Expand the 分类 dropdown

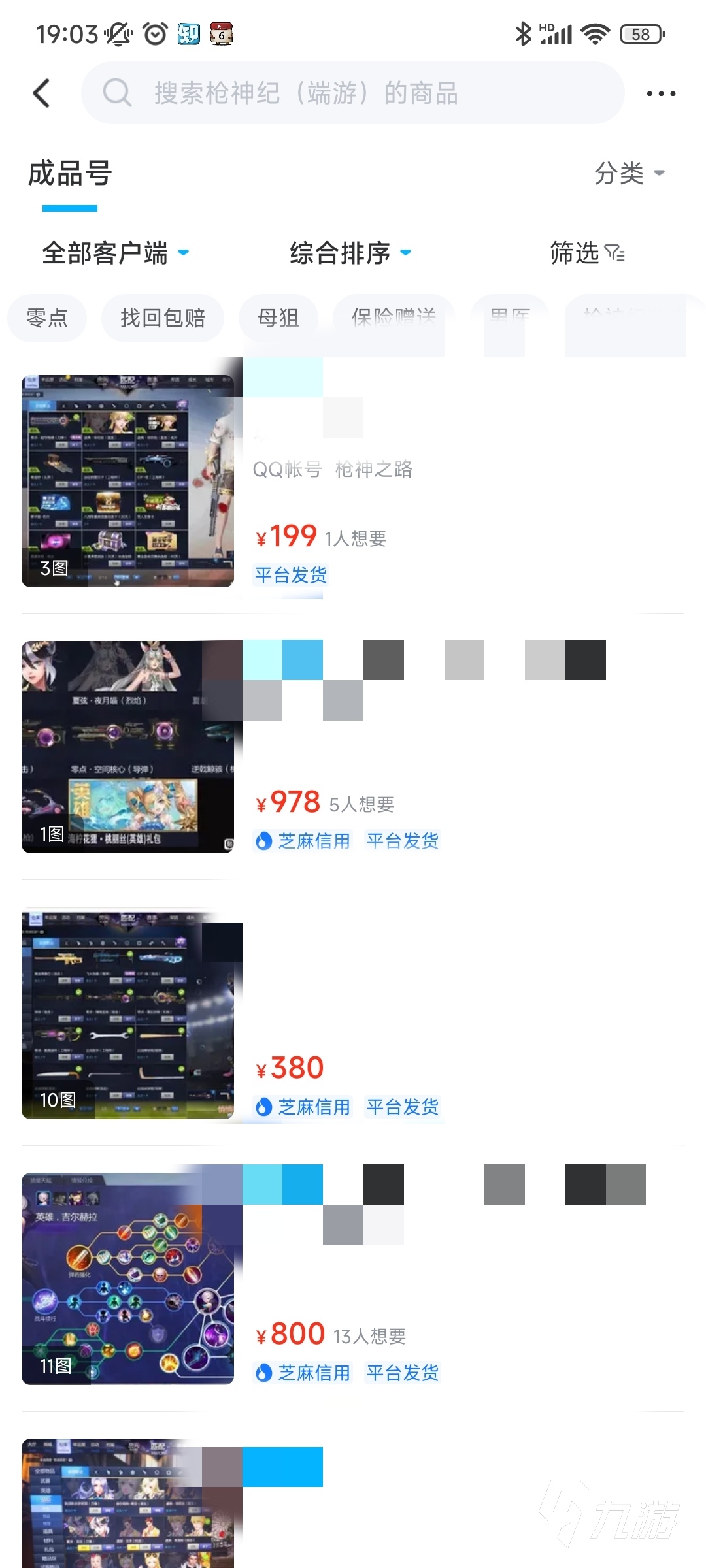(629, 174)
